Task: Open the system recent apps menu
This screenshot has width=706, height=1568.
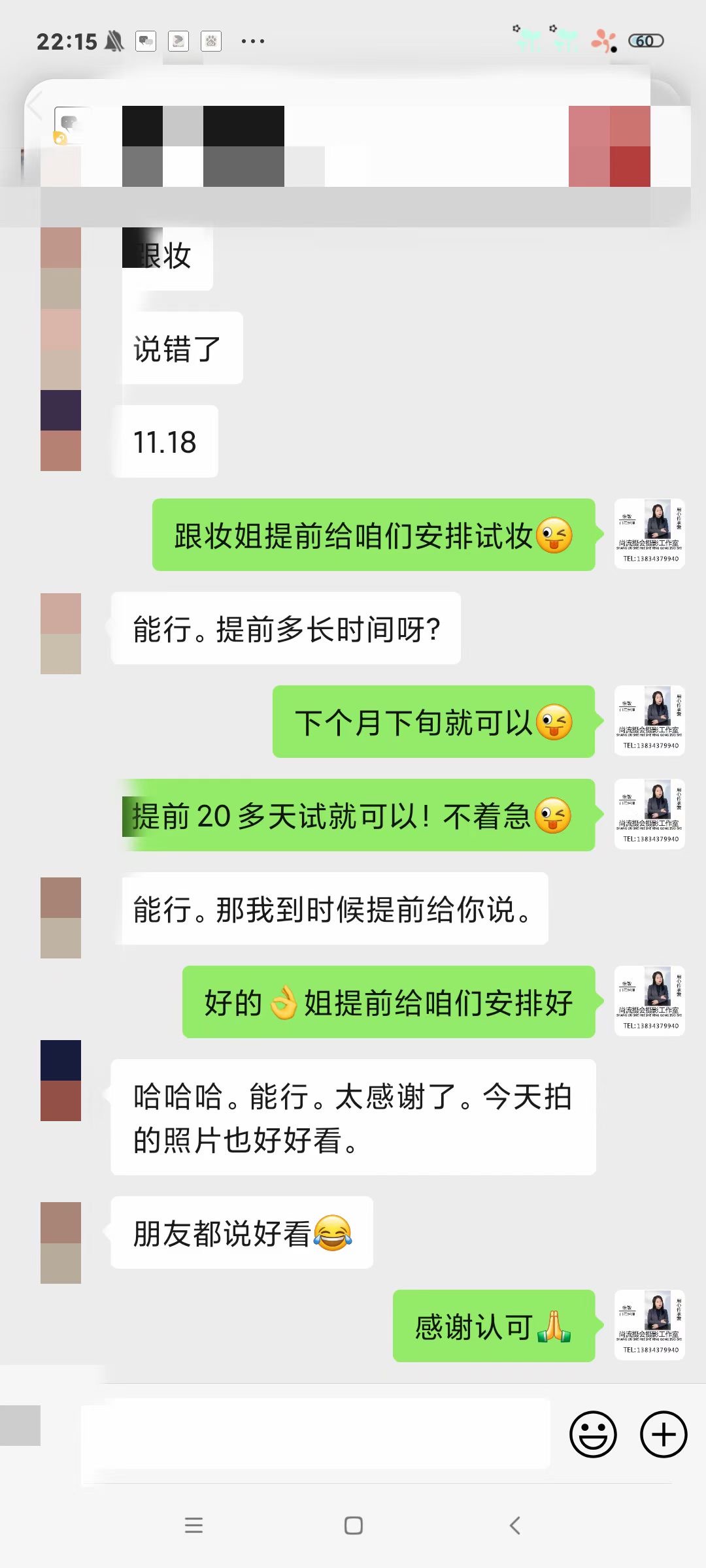Action: (x=193, y=1526)
